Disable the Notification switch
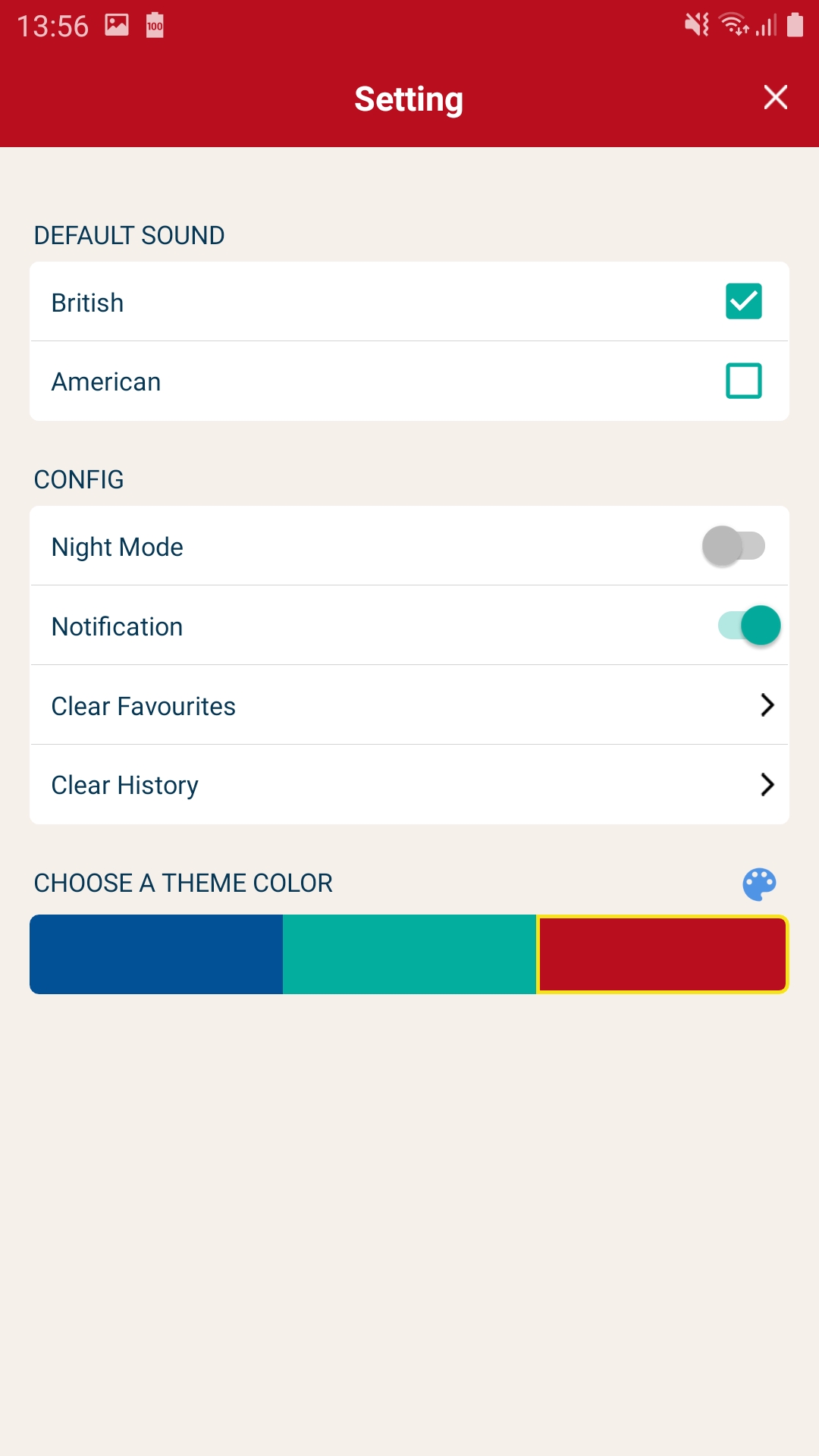Image resolution: width=819 pixels, height=1456 pixels. 749,626
